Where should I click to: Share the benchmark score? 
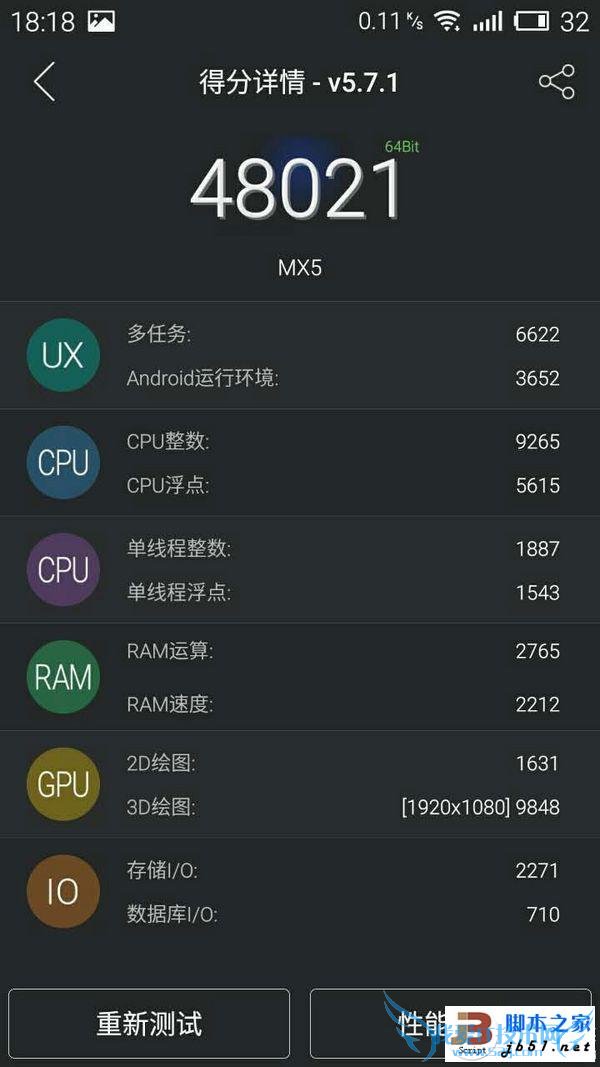(556, 82)
